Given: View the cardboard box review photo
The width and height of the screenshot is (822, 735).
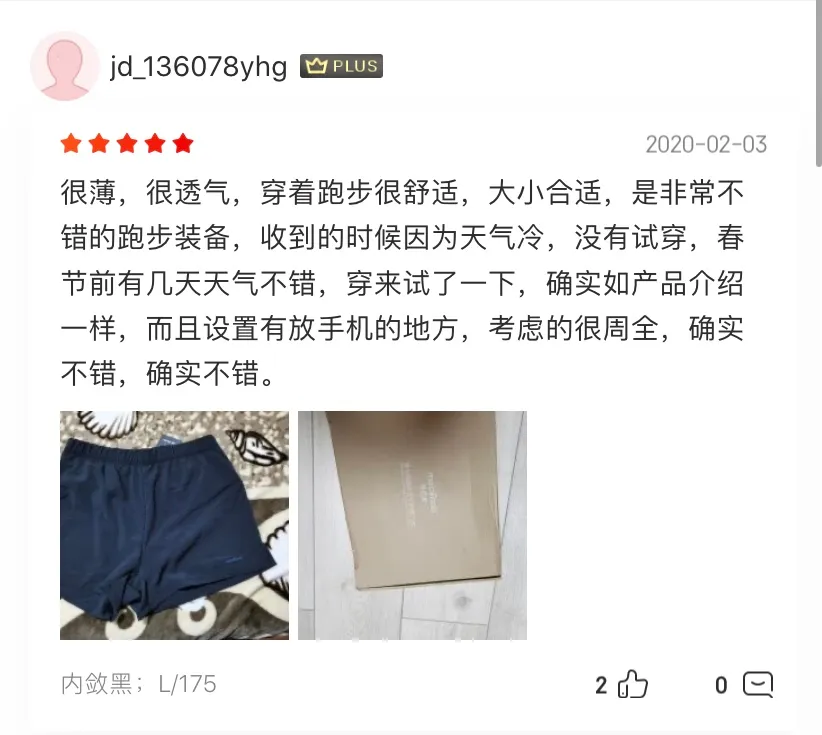Looking at the screenshot, I should coord(412,525).
